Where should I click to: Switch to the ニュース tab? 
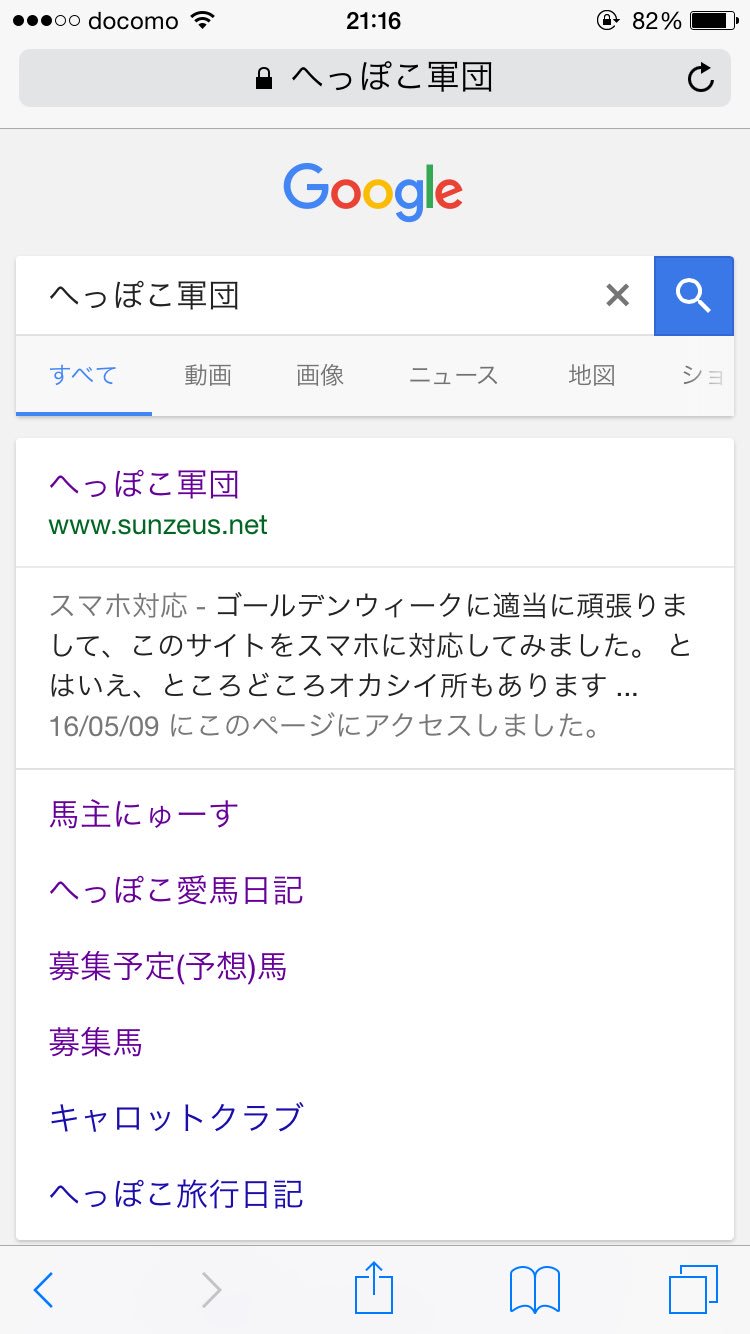pos(453,375)
